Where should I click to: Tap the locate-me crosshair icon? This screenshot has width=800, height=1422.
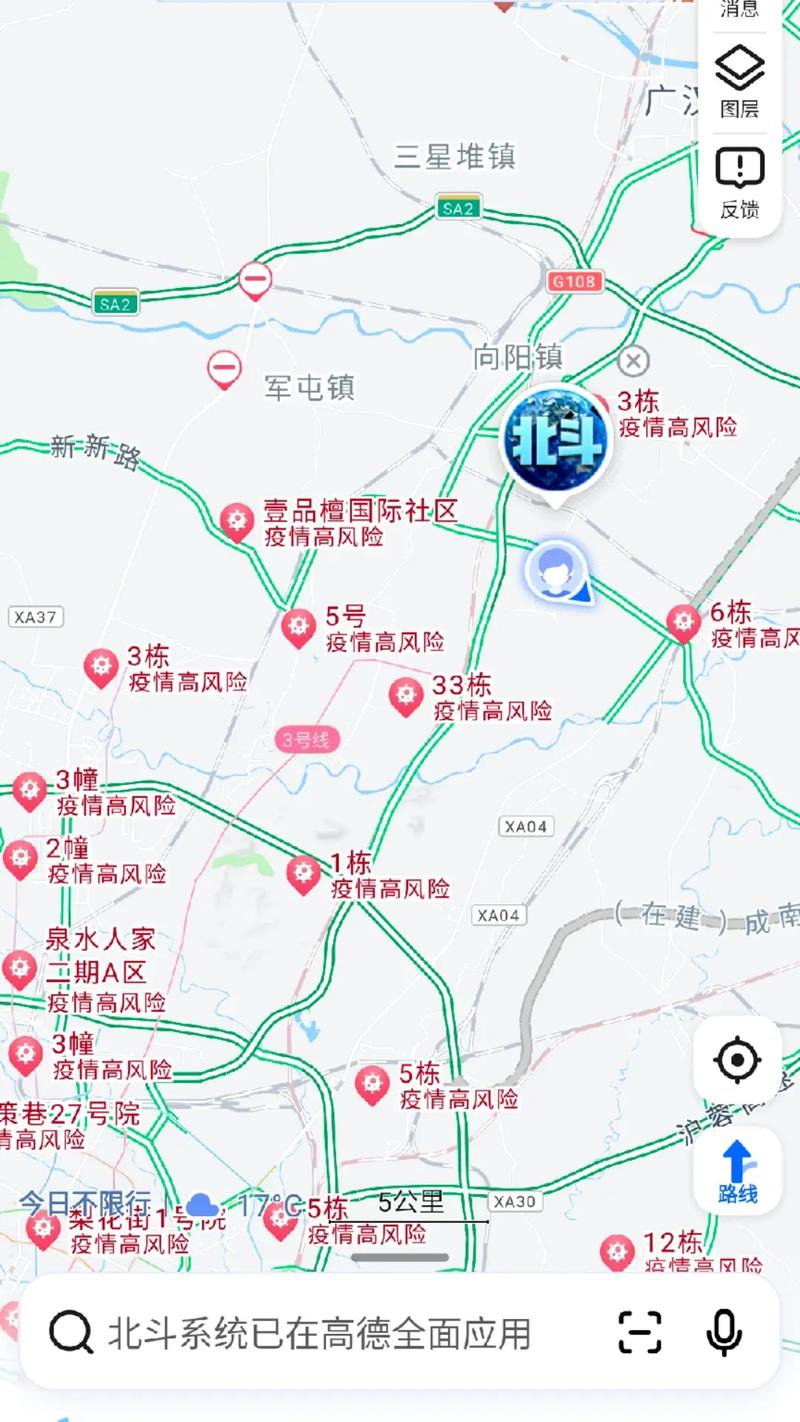click(x=737, y=1058)
